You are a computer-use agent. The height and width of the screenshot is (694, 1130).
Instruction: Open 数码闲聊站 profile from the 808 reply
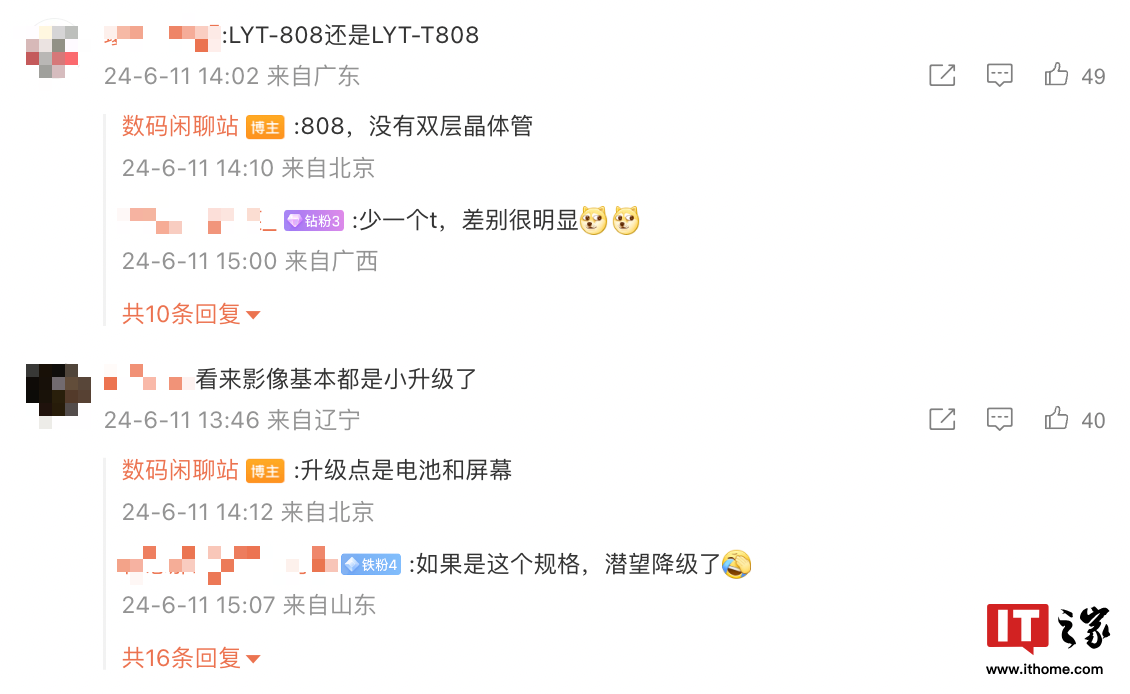180,126
